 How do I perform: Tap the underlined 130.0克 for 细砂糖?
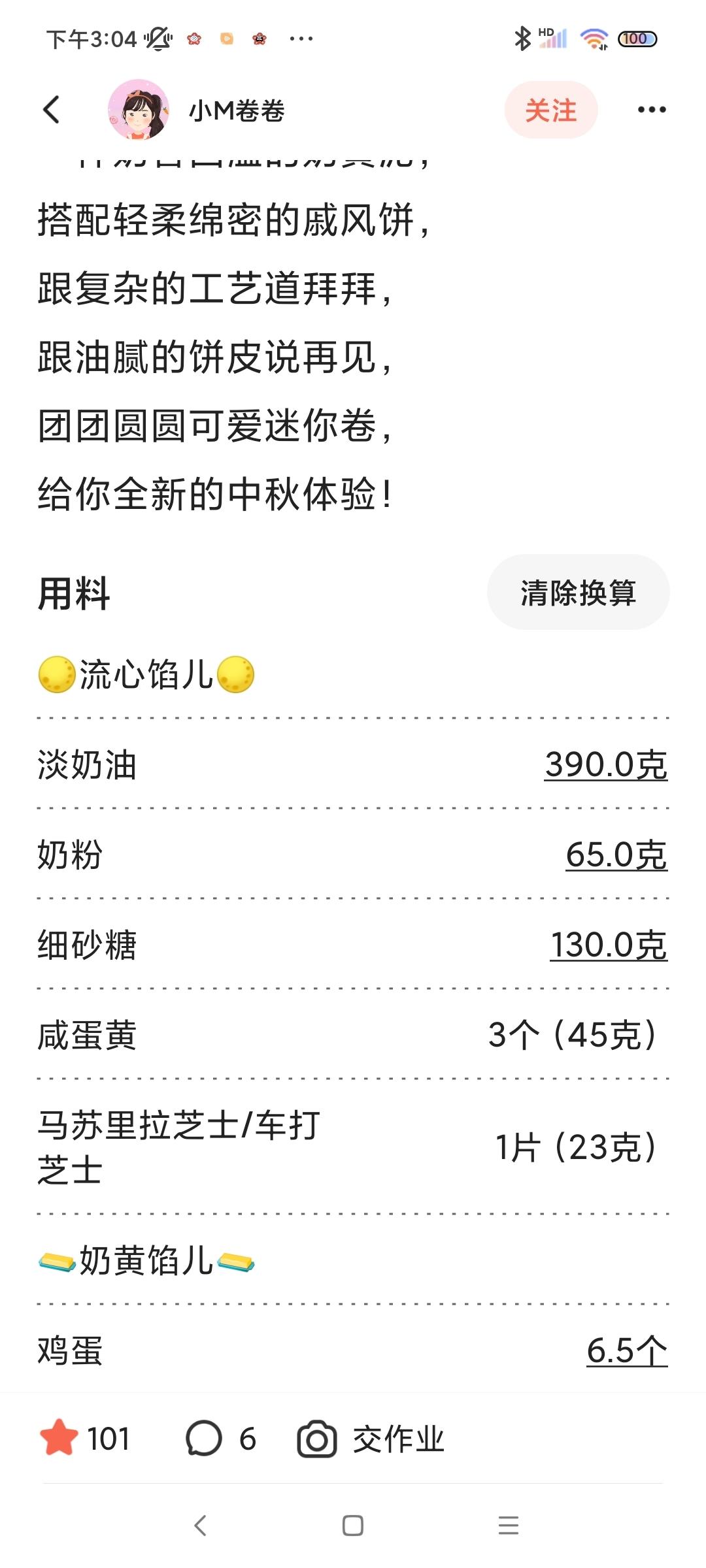609,945
